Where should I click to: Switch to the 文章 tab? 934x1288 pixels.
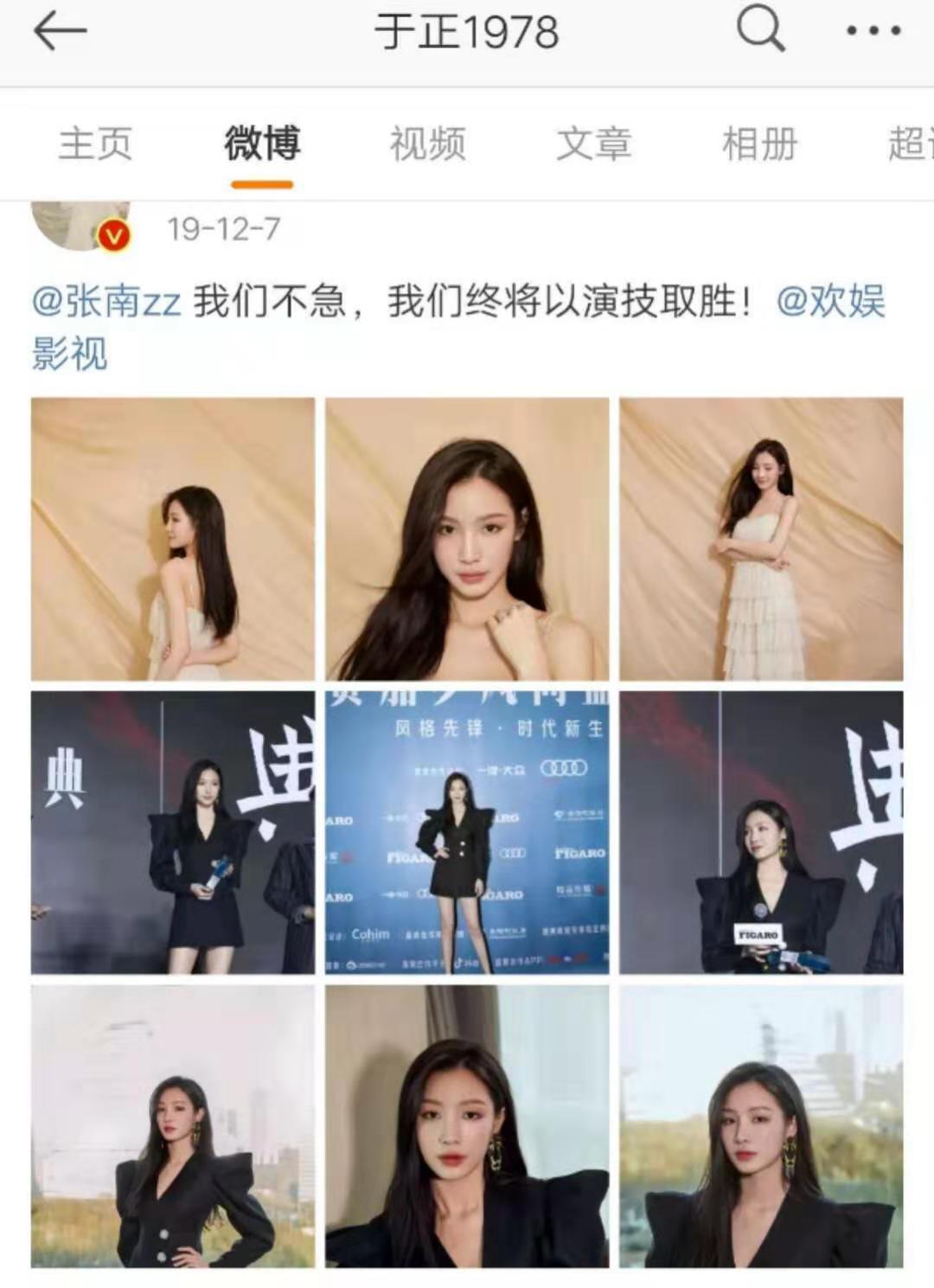pyautogui.click(x=593, y=144)
